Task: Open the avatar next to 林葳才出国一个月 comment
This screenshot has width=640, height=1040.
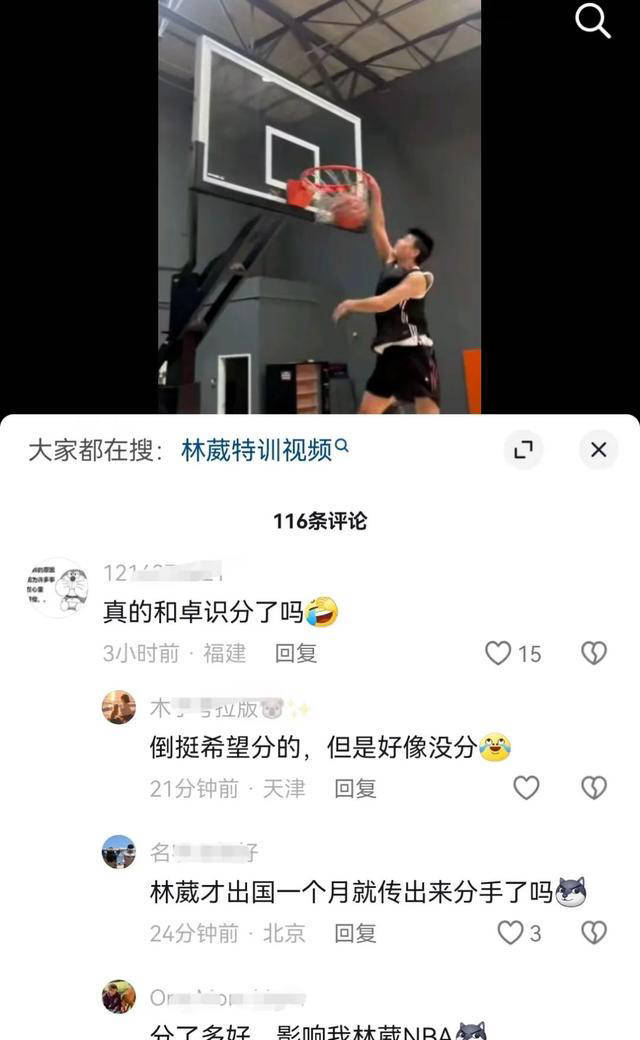Action: [119, 852]
